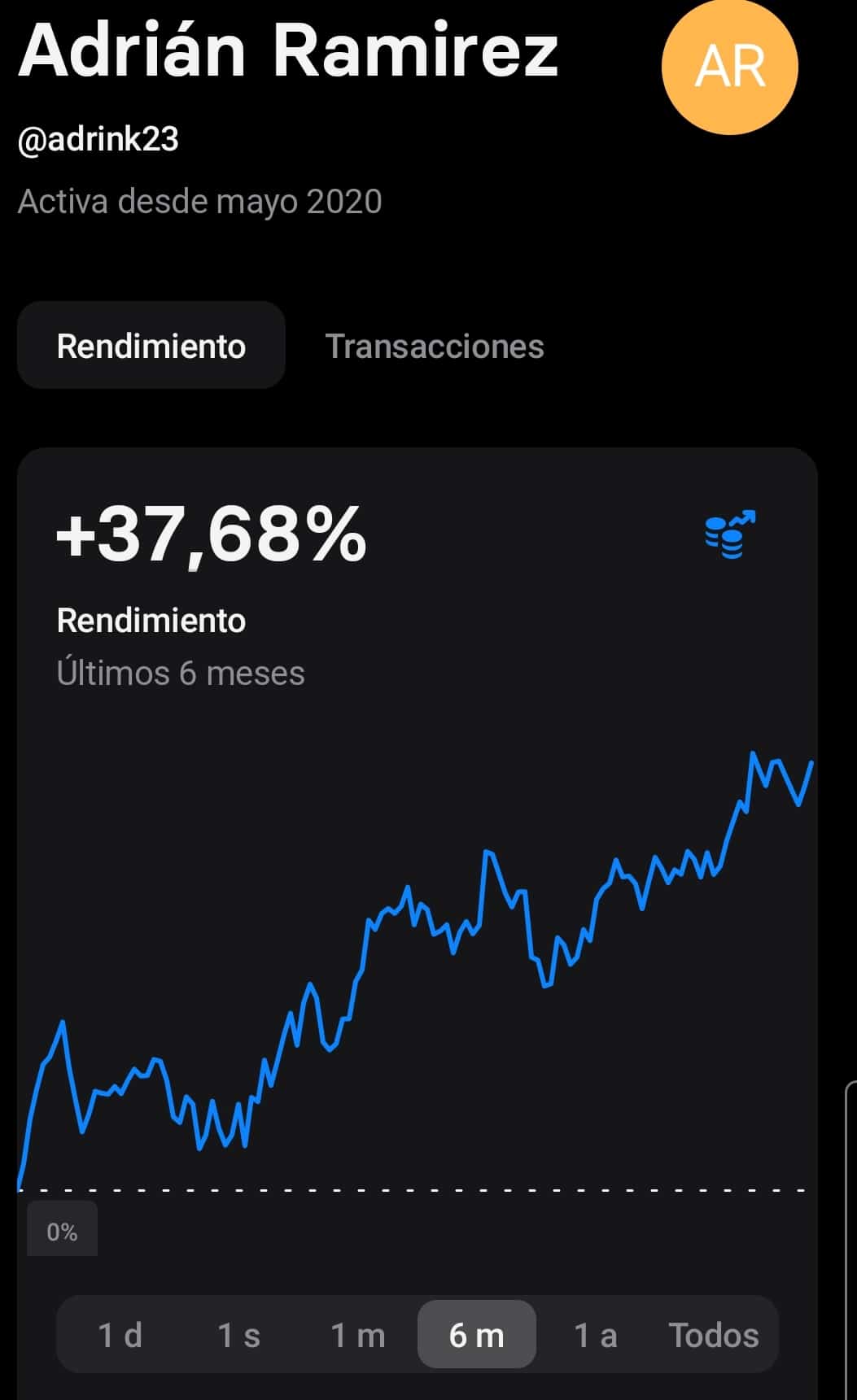Select the 1 s time range

[238, 1335]
